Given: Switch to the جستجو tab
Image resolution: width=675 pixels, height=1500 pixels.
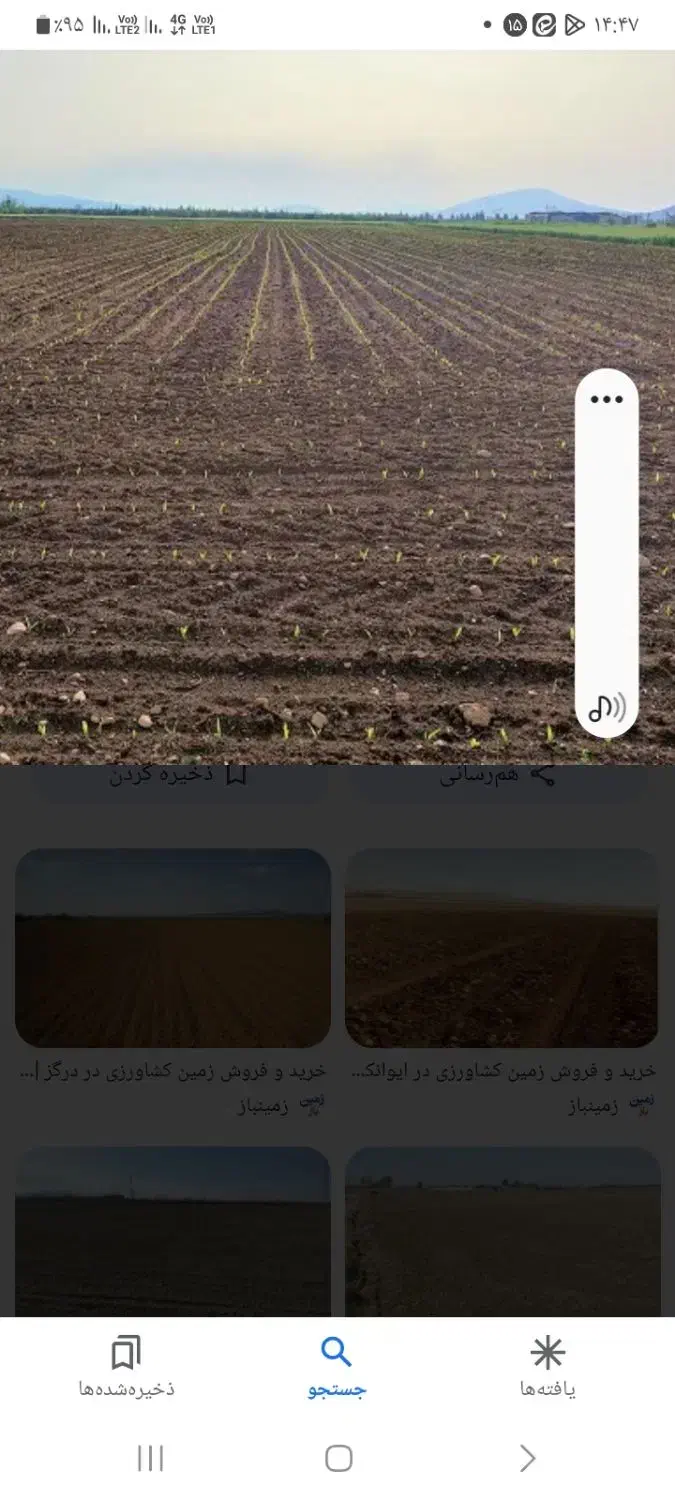Looking at the screenshot, I should pos(337,1366).
